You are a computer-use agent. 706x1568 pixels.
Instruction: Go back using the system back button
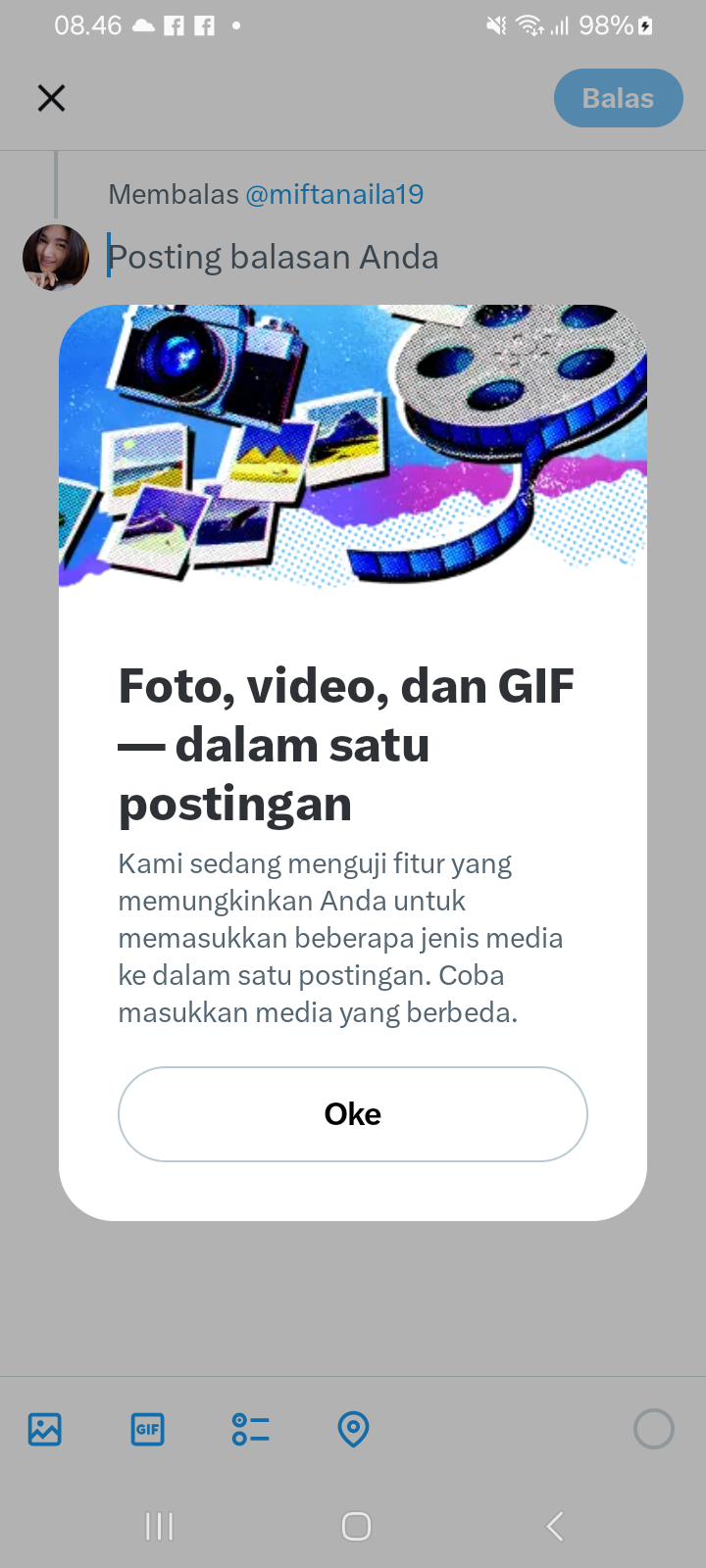555,1526
